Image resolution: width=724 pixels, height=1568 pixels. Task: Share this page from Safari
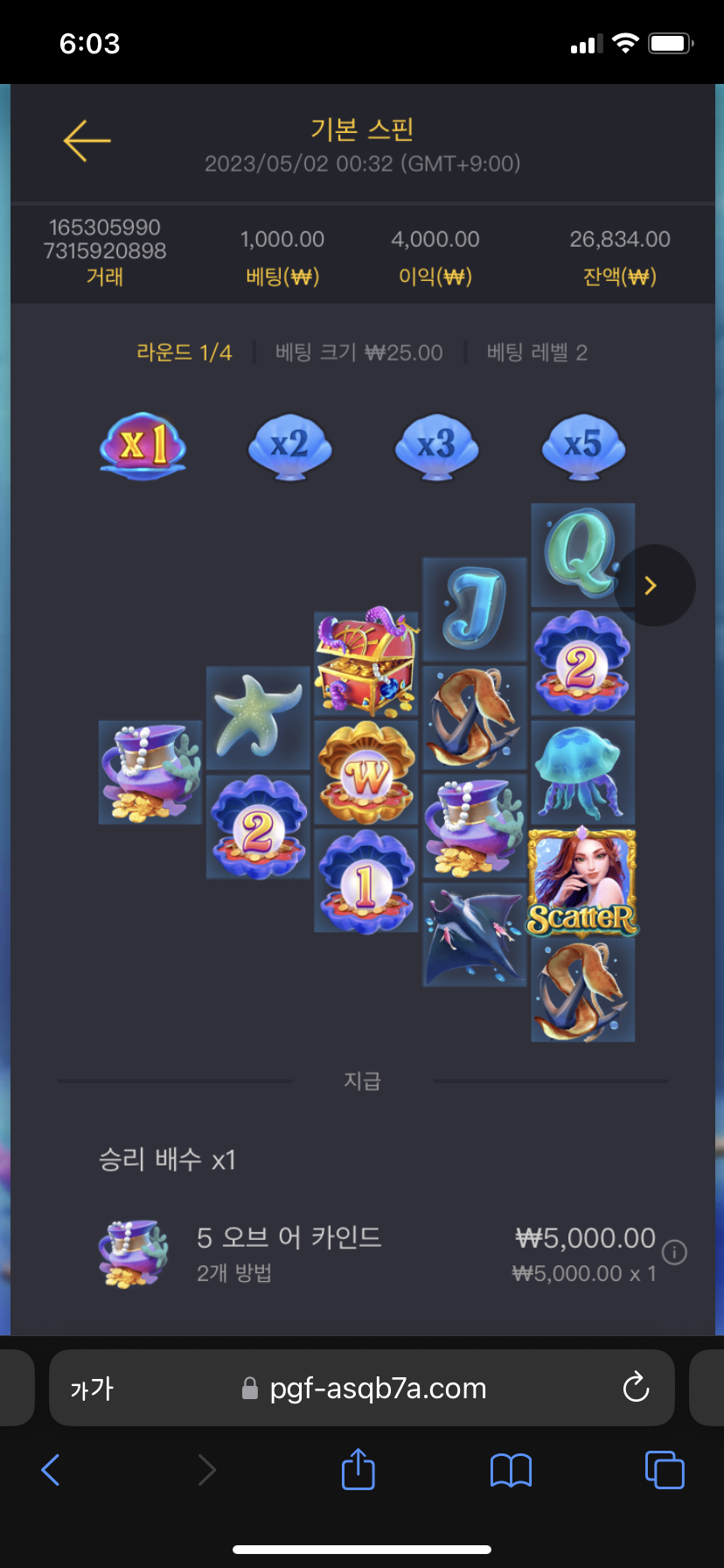coord(358,1468)
